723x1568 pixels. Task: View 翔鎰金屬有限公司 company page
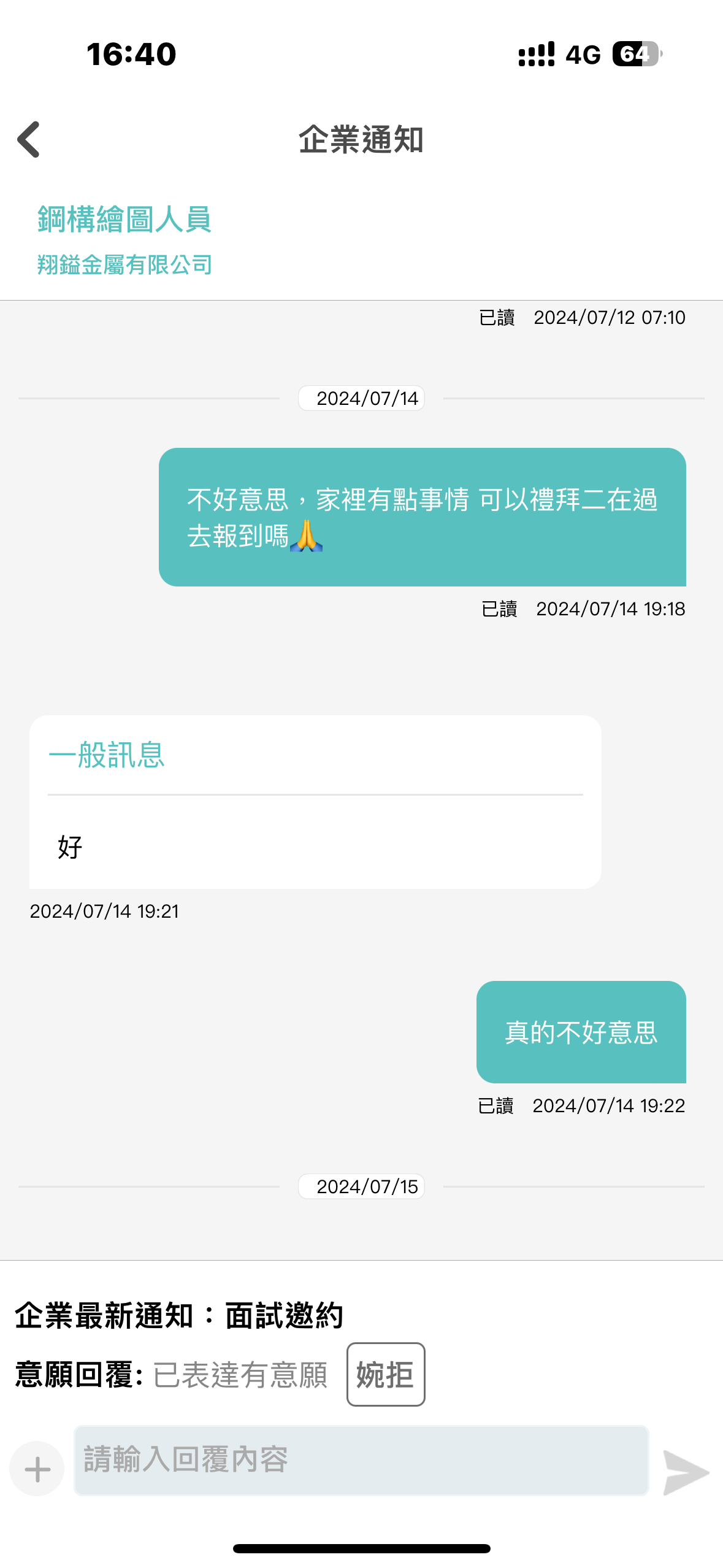tap(124, 265)
